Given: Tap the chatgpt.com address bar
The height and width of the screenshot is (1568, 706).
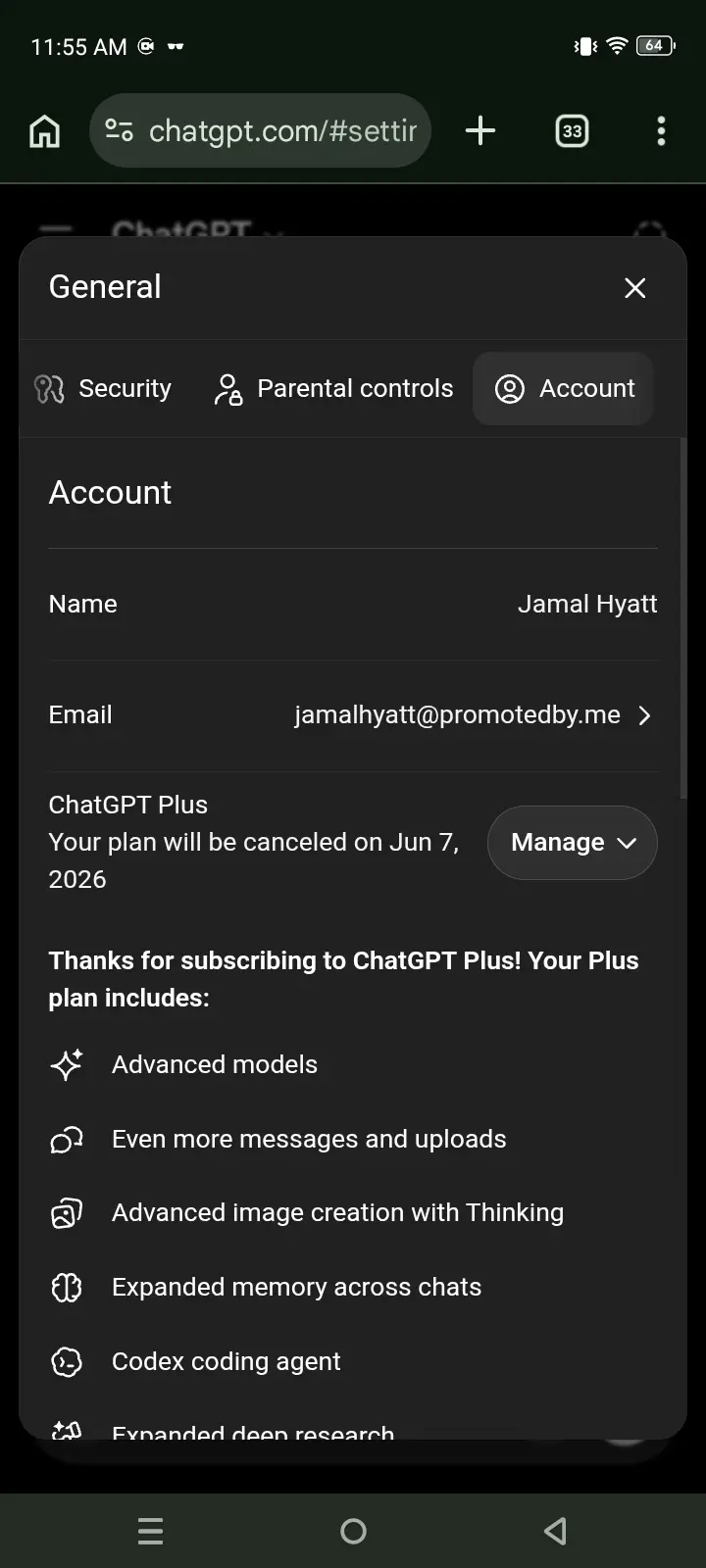Looking at the screenshot, I should 261,130.
